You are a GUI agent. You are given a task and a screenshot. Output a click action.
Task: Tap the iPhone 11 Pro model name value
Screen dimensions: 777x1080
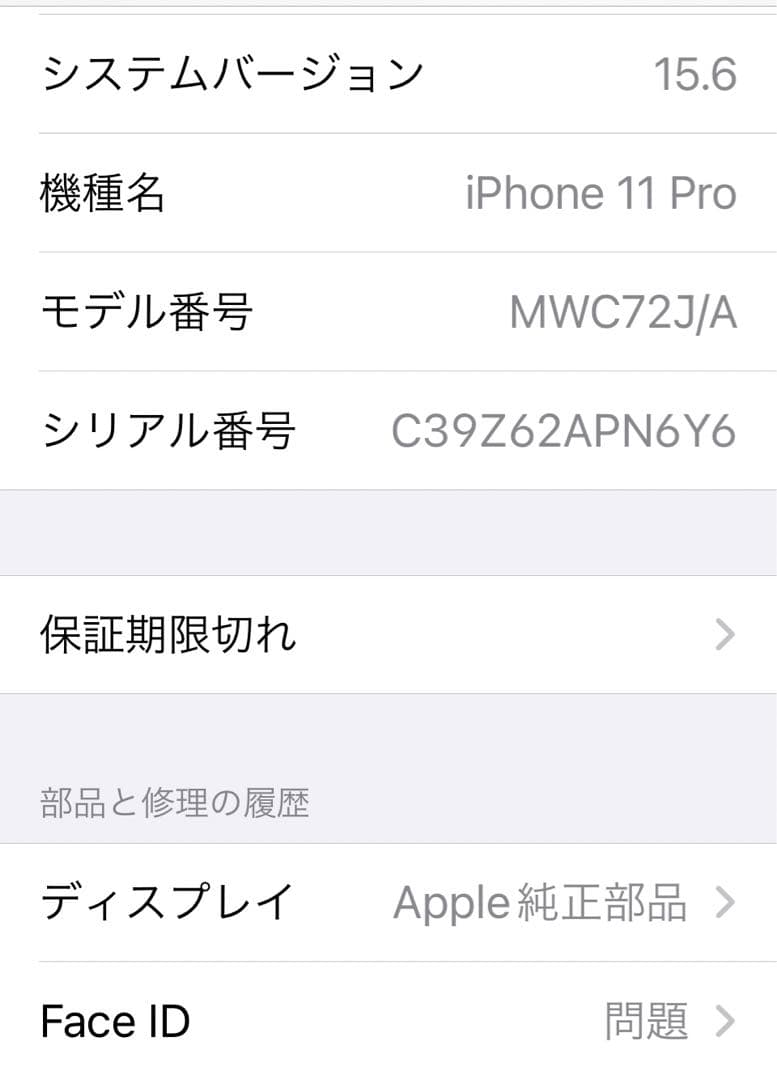pos(602,193)
